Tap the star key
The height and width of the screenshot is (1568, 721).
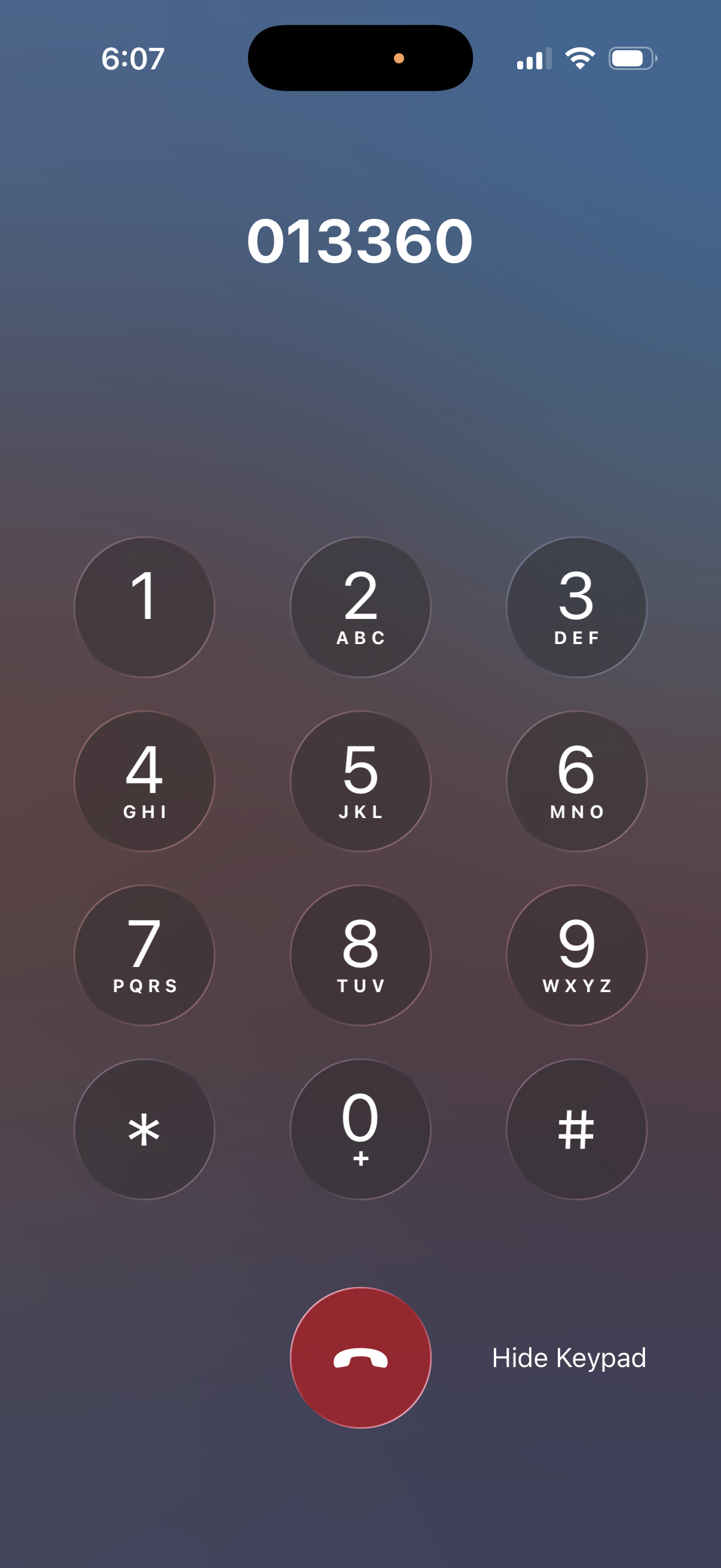click(144, 1129)
